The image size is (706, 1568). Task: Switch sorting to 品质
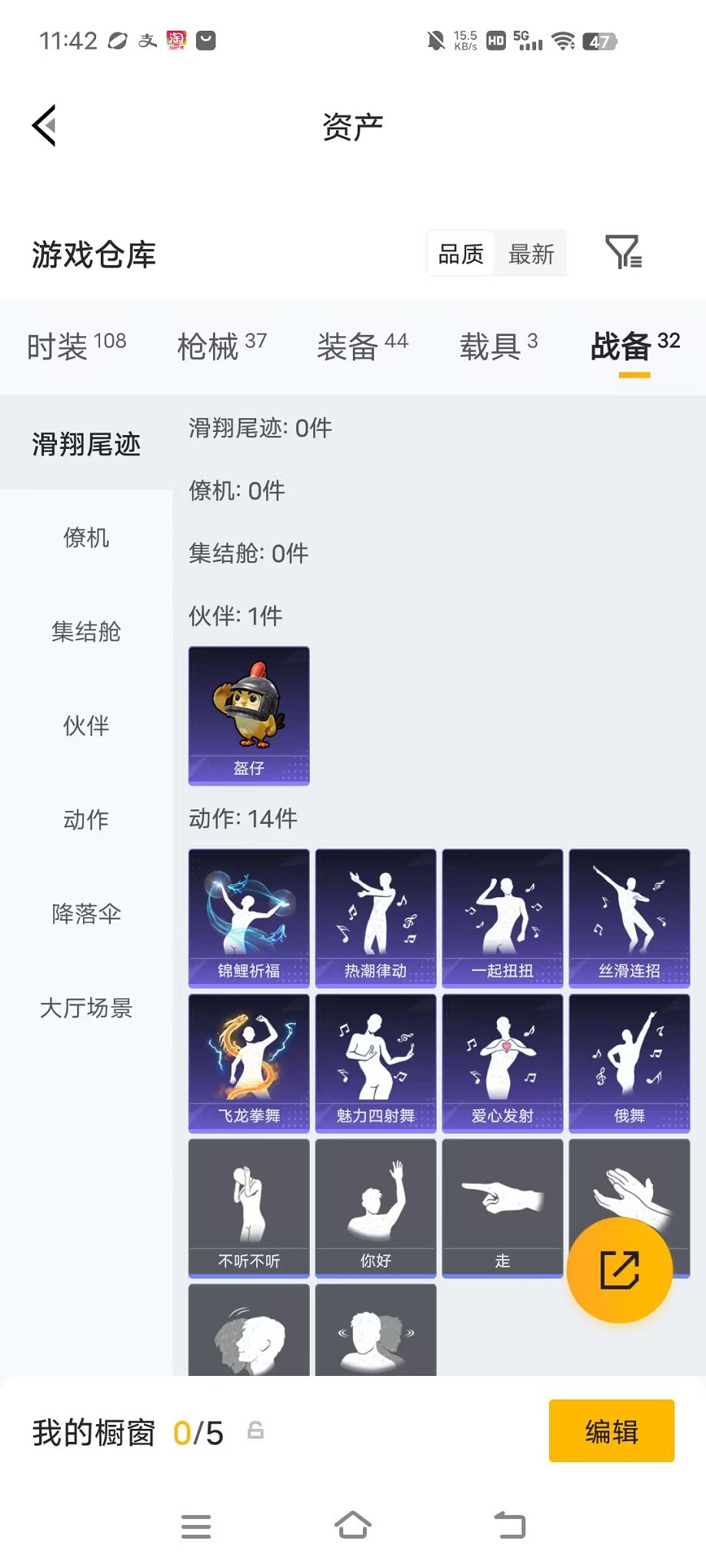(x=460, y=252)
